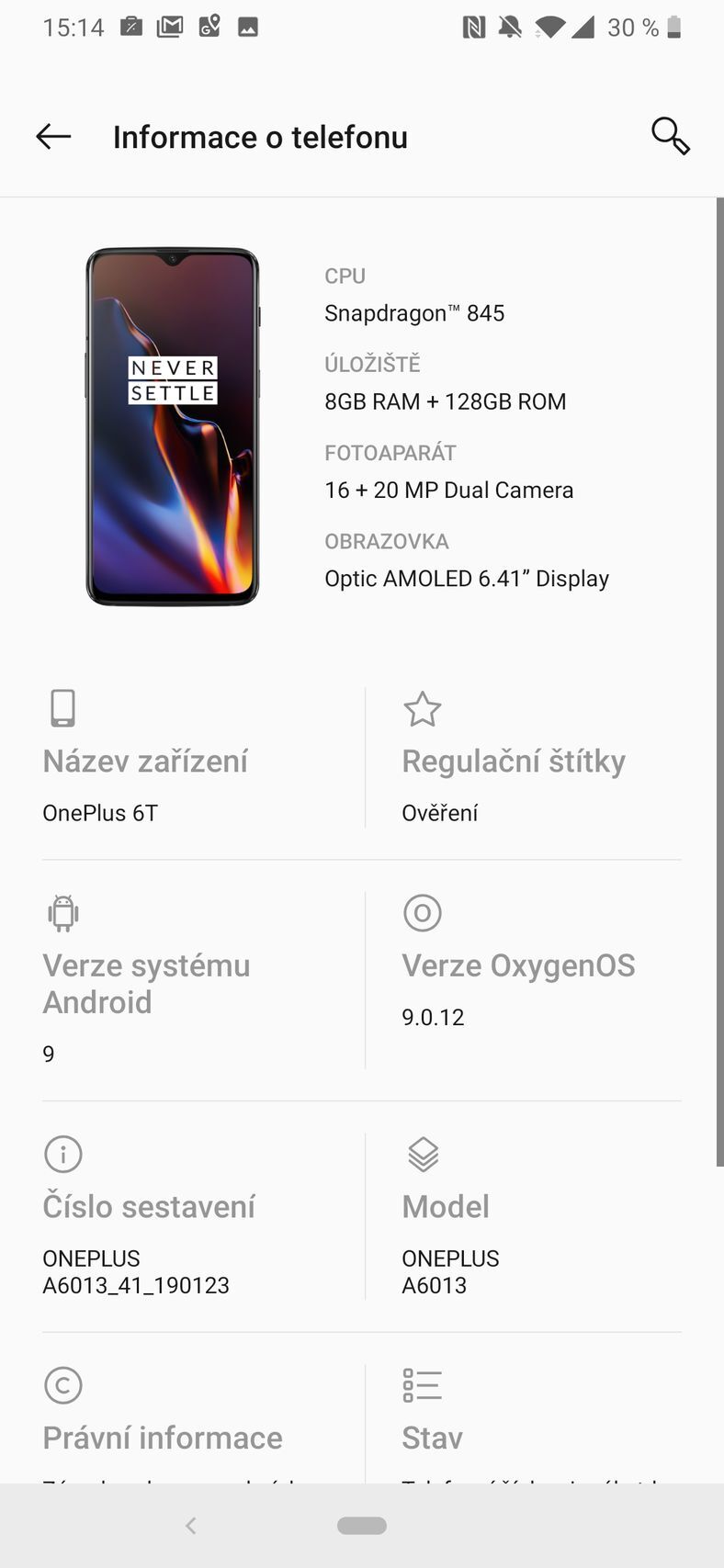Tap the copyright icon above Právní informace

click(62, 1385)
